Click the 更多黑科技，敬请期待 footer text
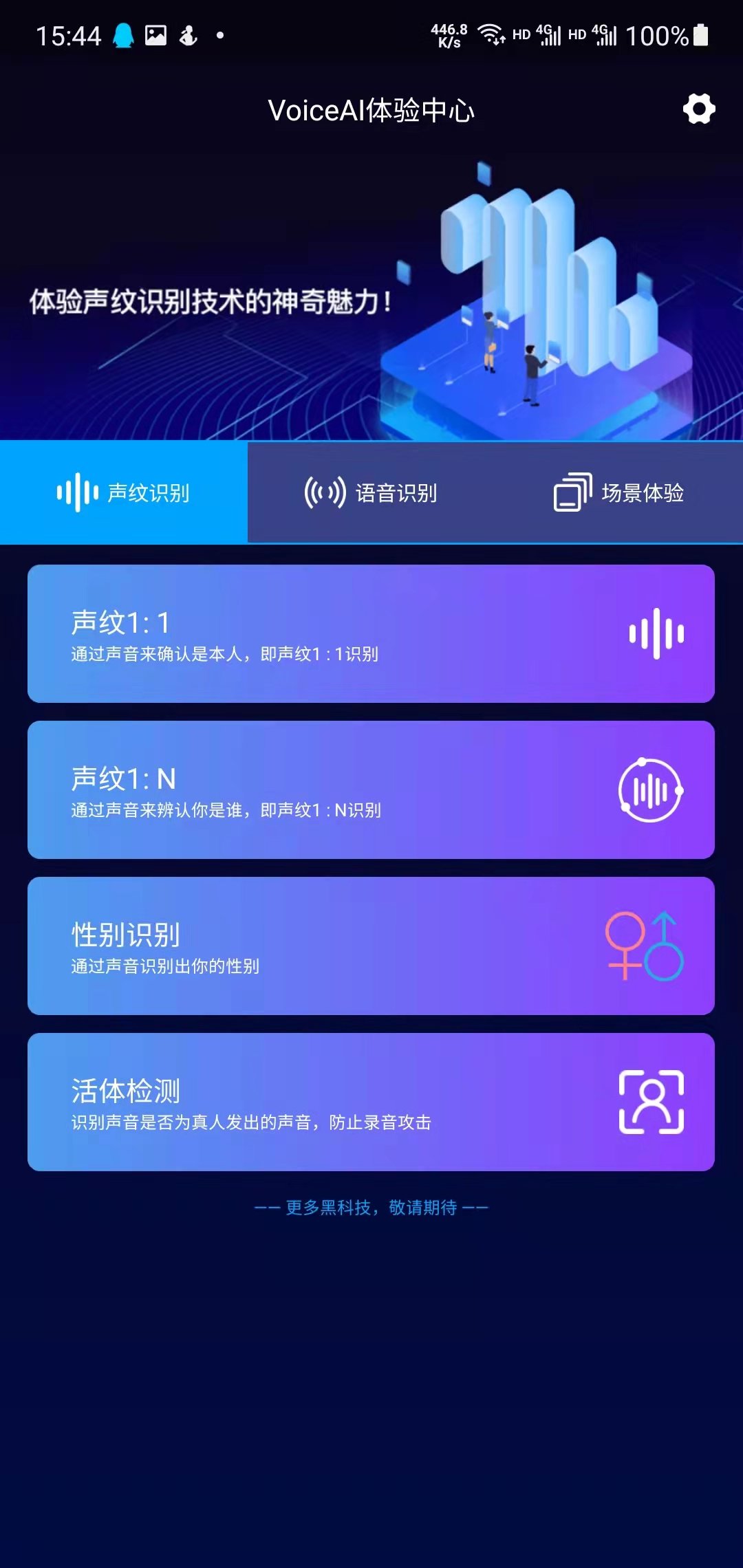Screen dimensions: 743x1568 (x=371, y=1209)
